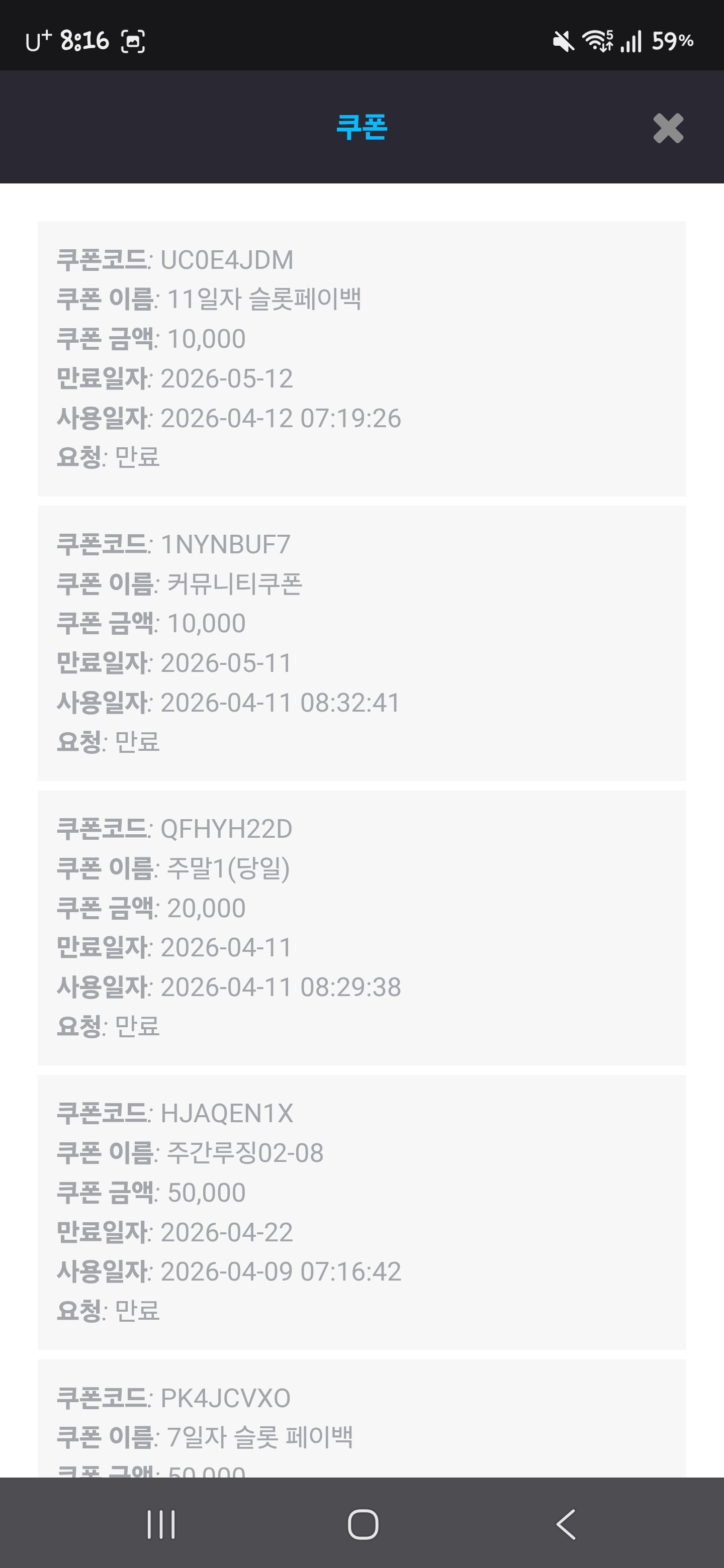Open recent apps from the navigation bar
Screen dimensions: 724x1568
tap(161, 1524)
